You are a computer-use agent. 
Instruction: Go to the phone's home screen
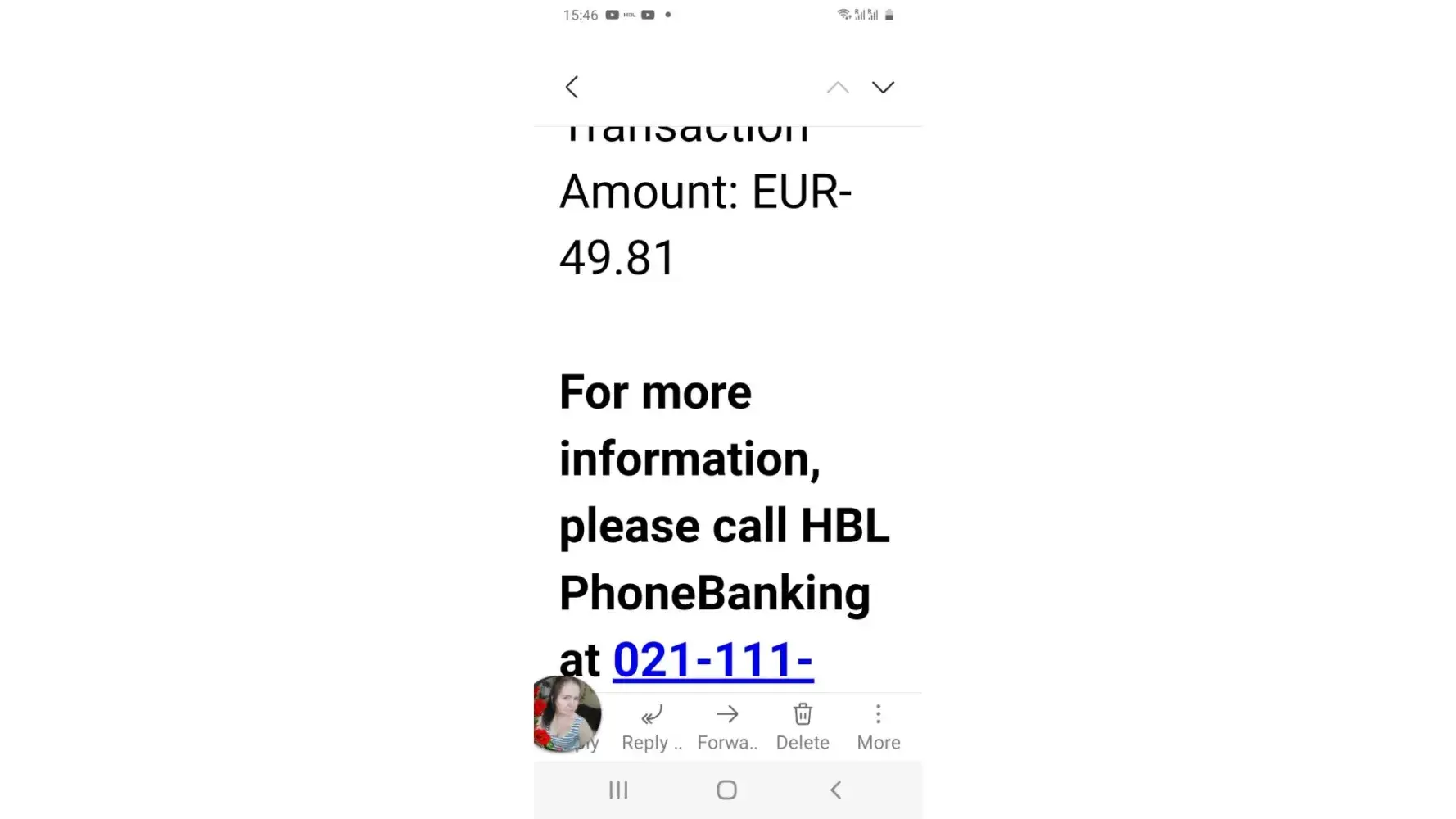[x=726, y=790]
